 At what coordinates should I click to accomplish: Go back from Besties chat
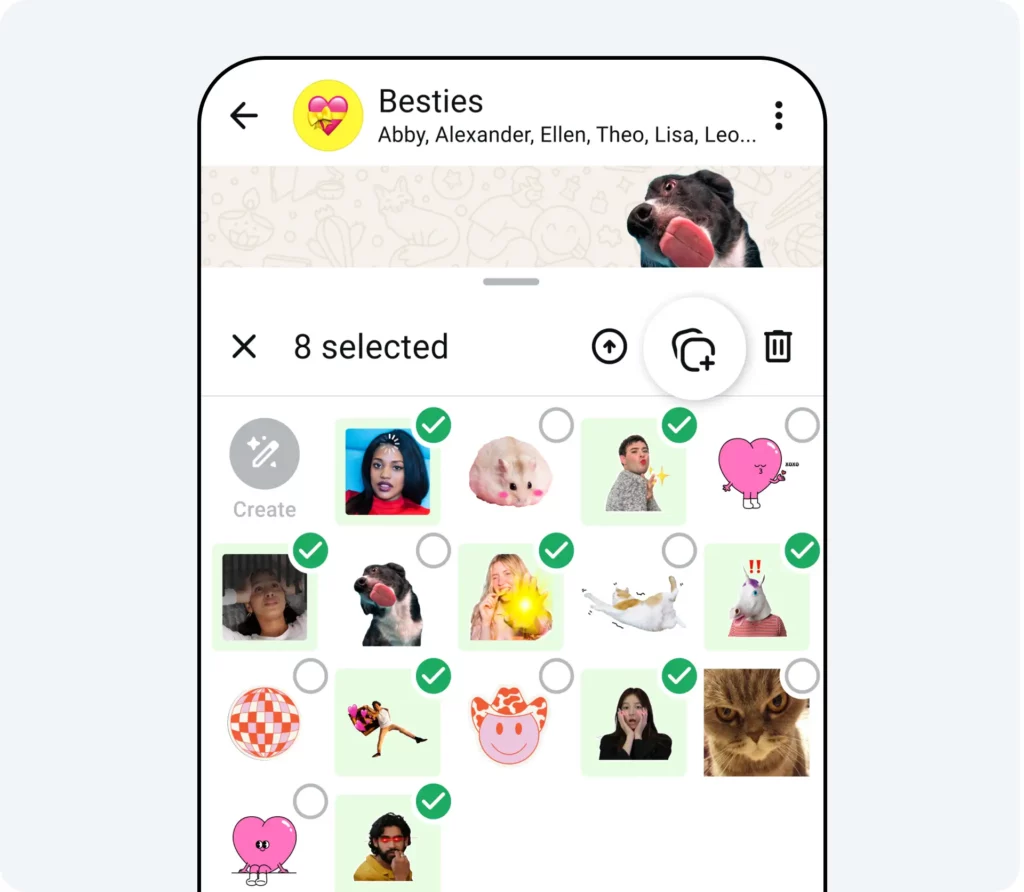point(244,116)
